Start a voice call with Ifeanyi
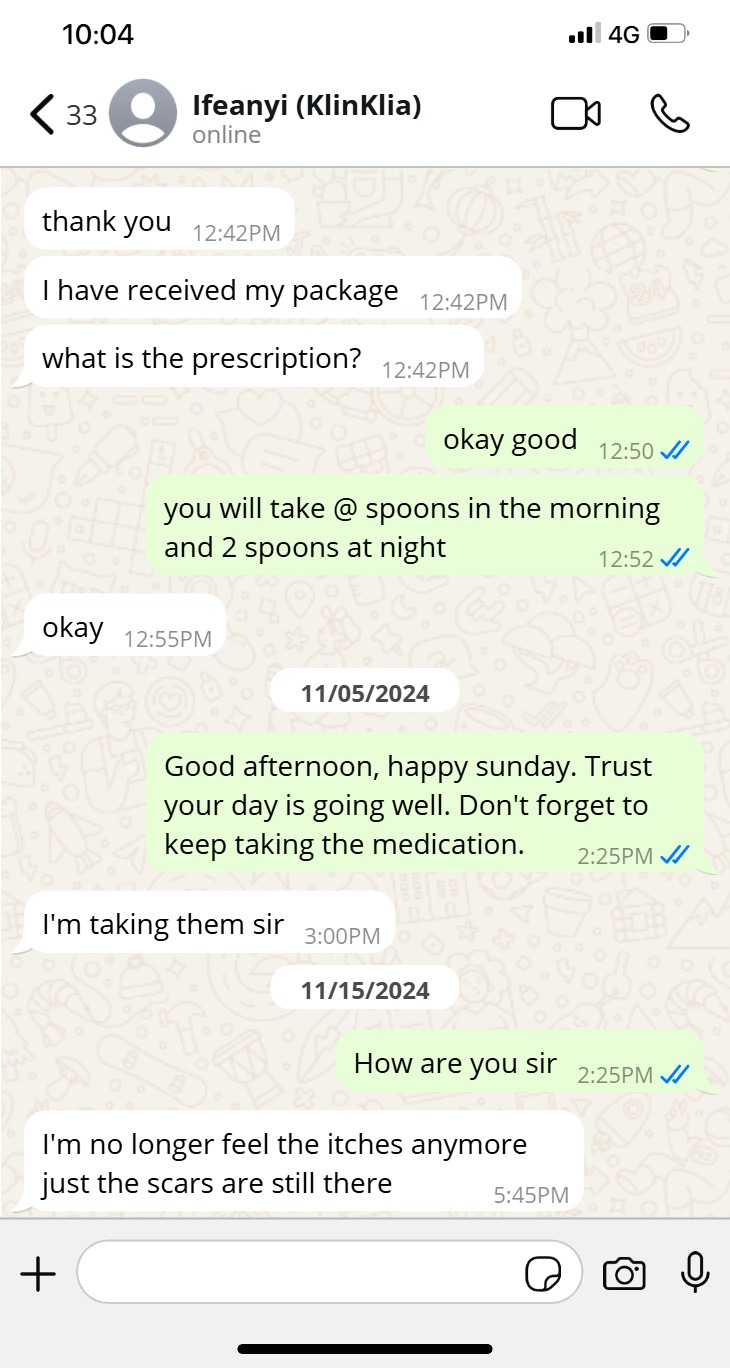 pyautogui.click(x=669, y=114)
